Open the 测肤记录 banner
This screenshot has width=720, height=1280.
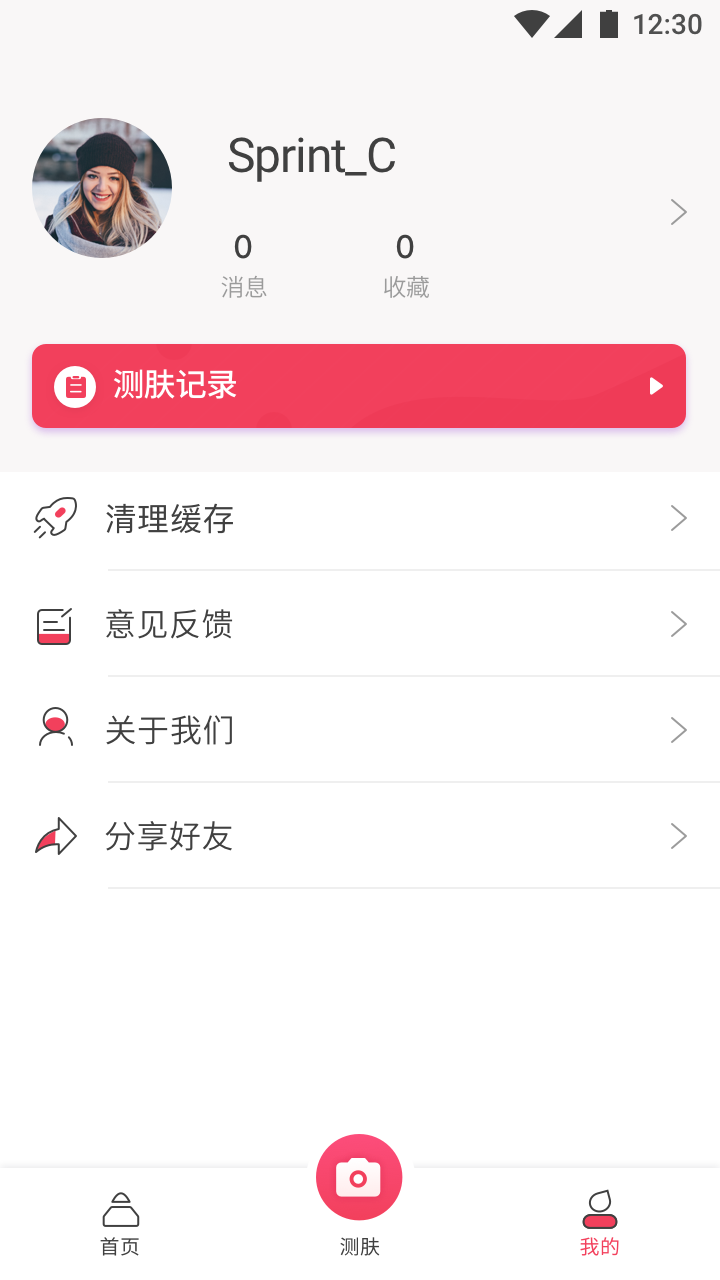[x=359, y=386]
